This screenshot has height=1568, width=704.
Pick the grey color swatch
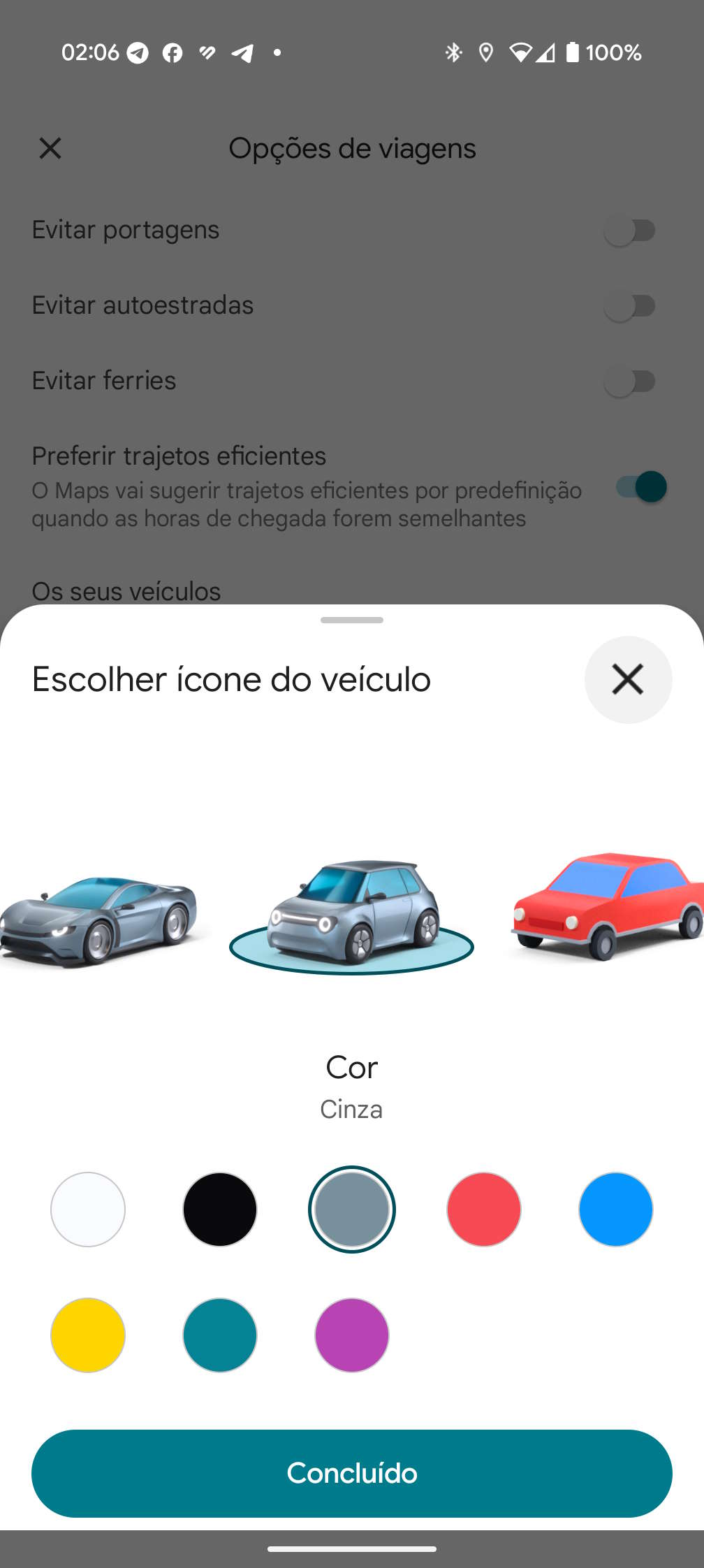point(352,1210)
